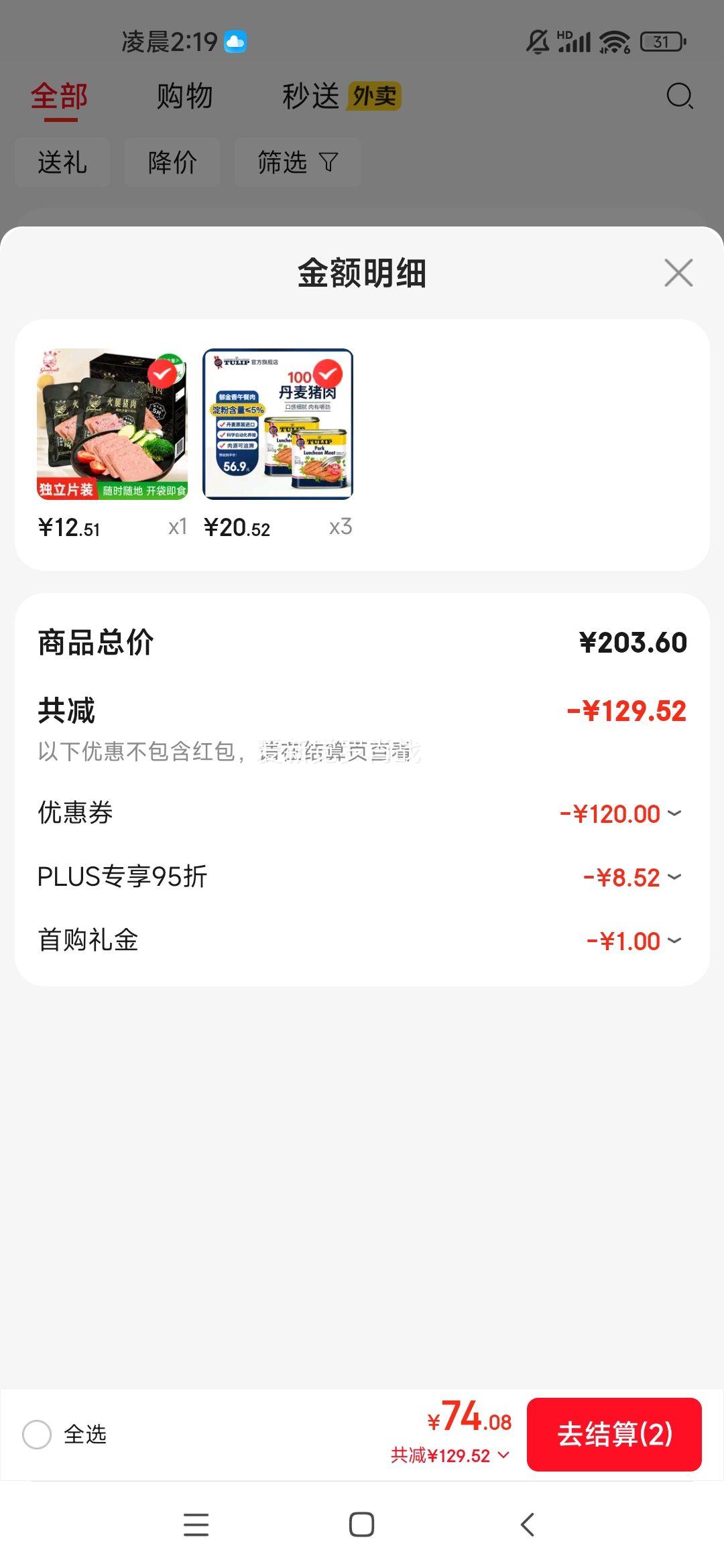Tap the TULIP product thumbnail image
Viewport: 724px width, 1568px height.
pos(277,423)
